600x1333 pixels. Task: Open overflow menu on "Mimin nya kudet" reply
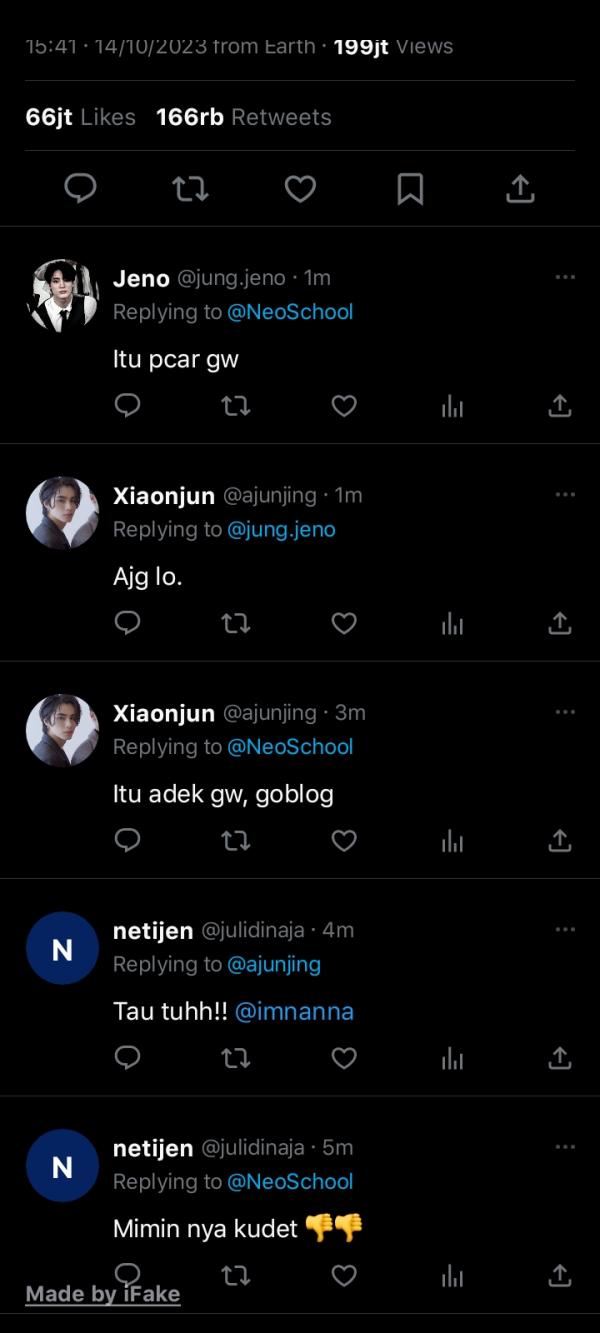point(565,1147)
